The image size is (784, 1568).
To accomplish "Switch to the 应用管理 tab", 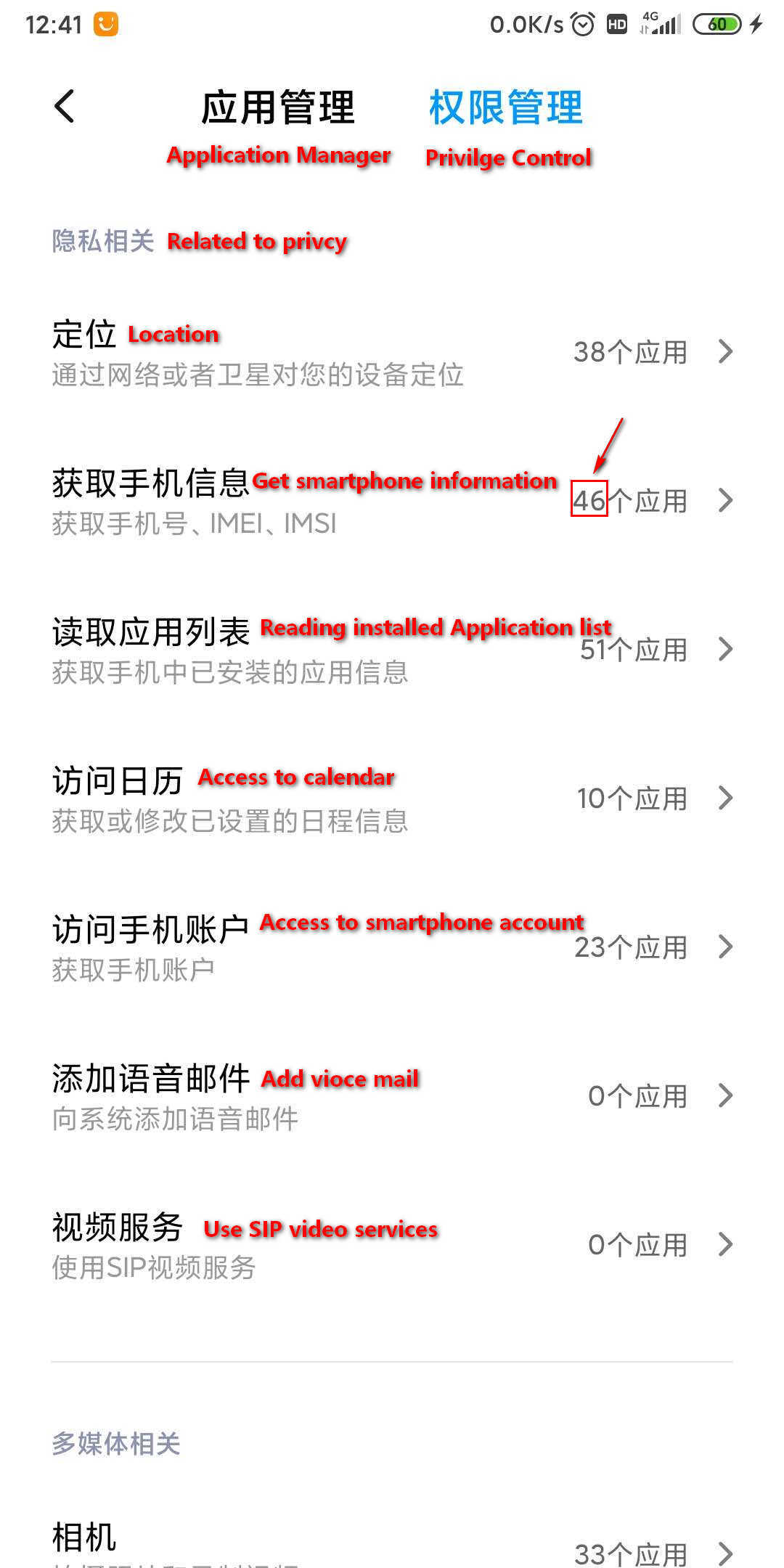I will pyautogui.click(x=278, y=107).
